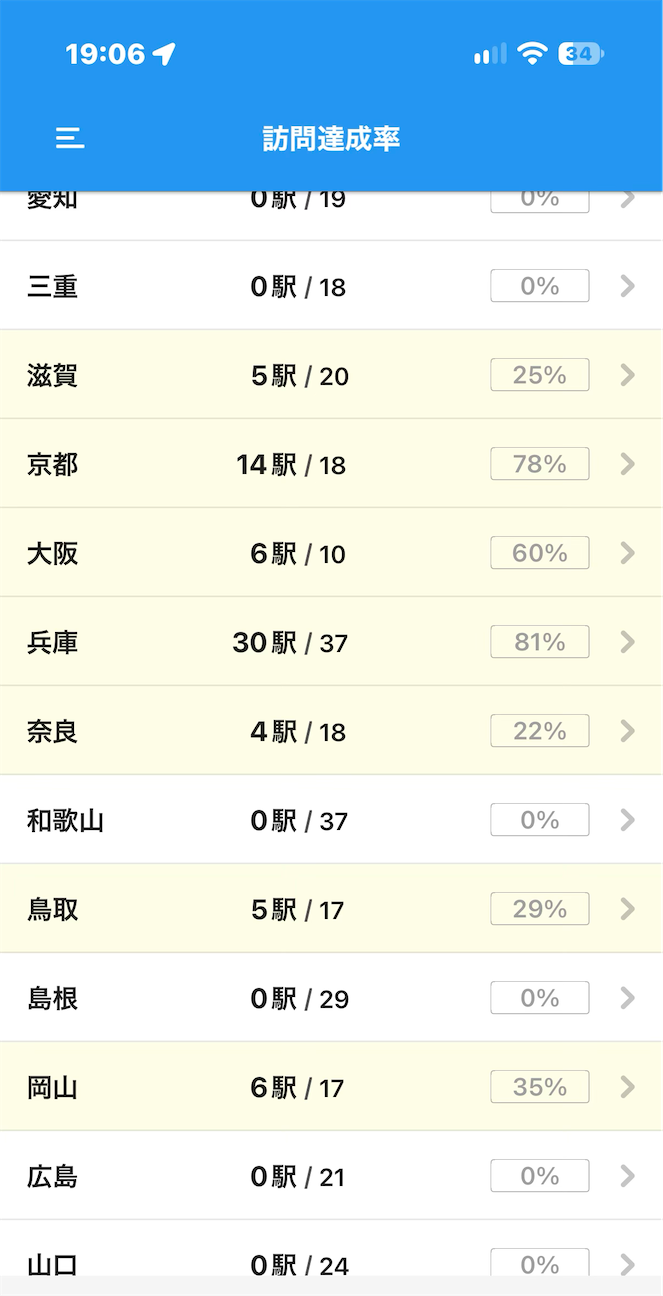Image resolution: width=663 pixels, height=1296 pixels.
Task: Open the 広島 row
Action: coord(331,1176)
